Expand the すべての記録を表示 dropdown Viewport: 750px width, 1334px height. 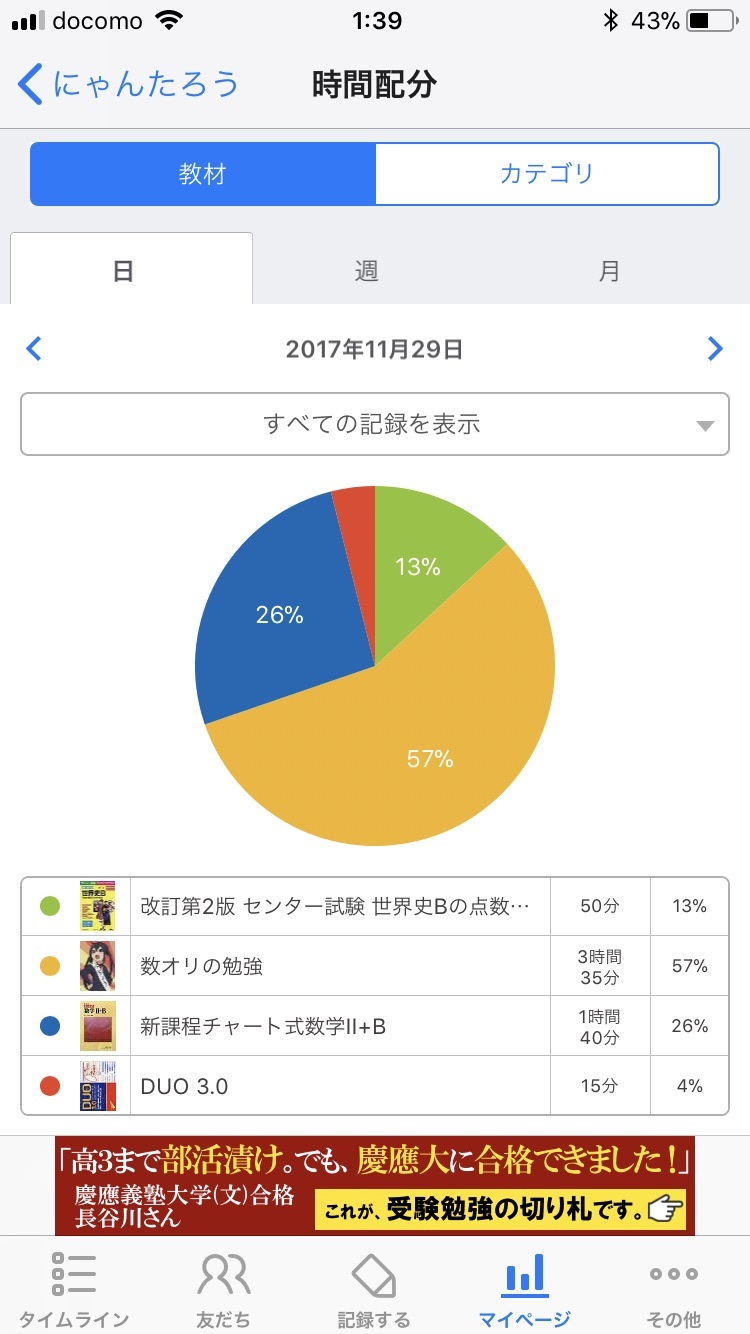375,424
